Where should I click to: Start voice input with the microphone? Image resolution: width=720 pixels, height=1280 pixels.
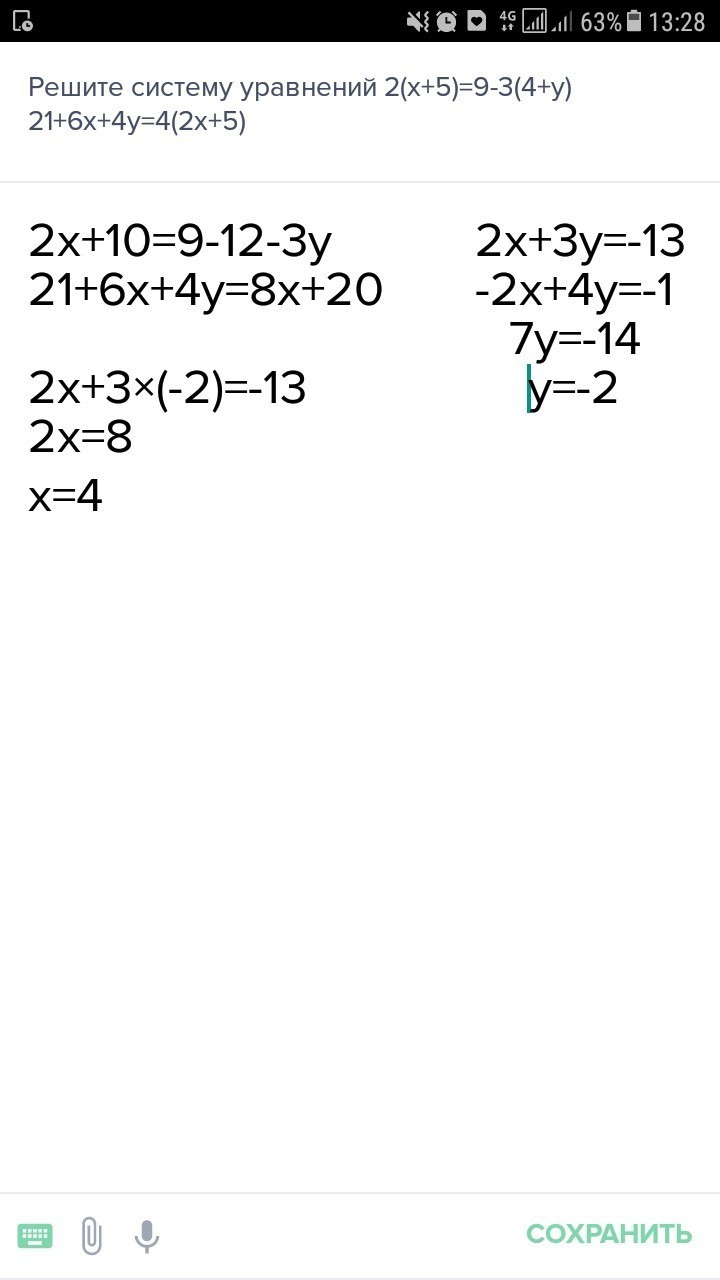(147, 1235)
